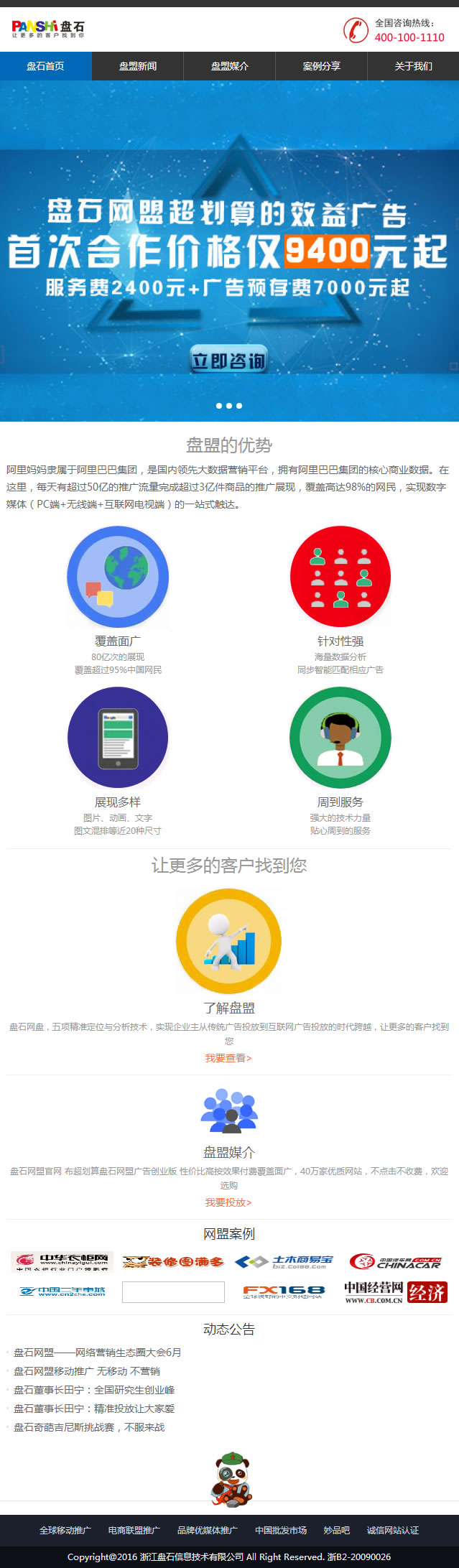
Task: Open the 中国批发市场 footer link
Action: [281, 1531]
